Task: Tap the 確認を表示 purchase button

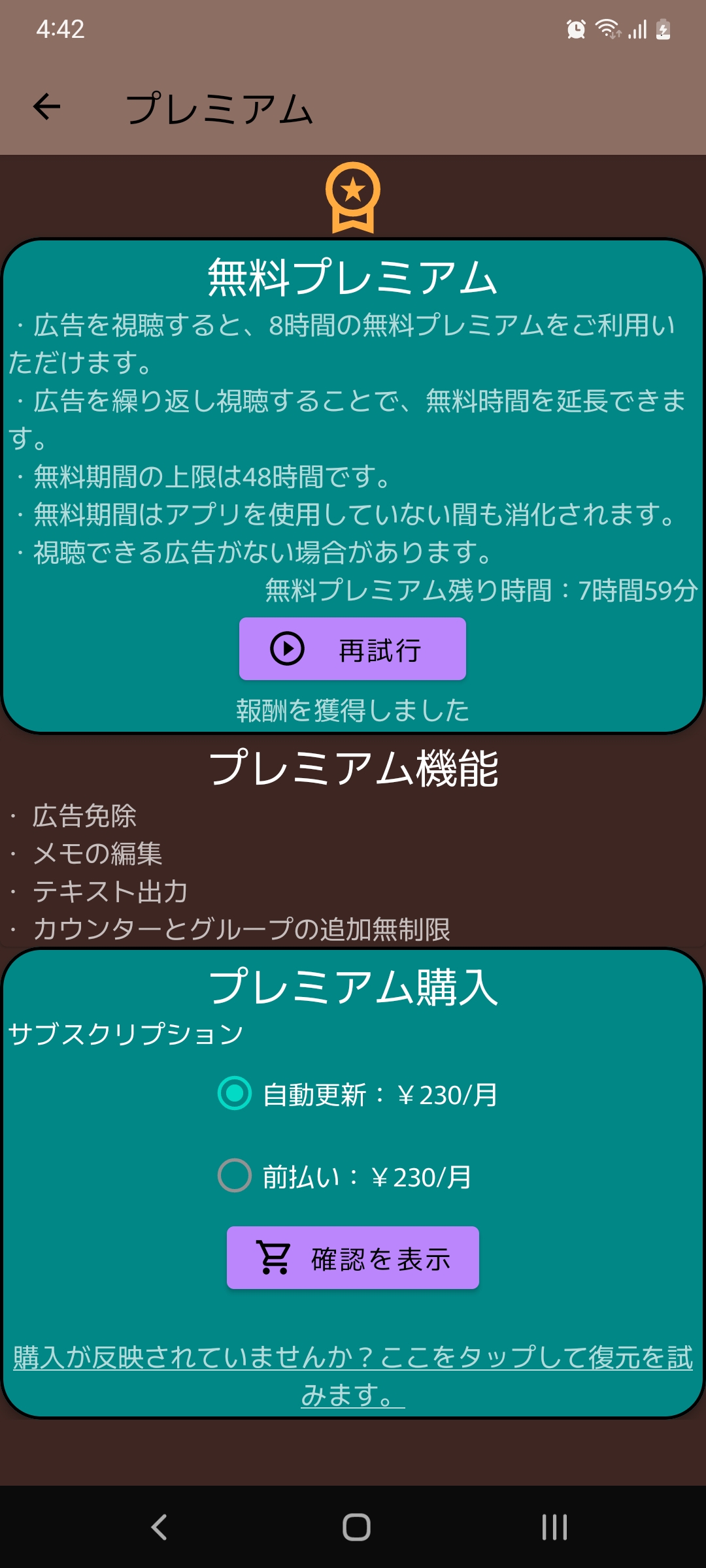Action: tap(352, 1258)
